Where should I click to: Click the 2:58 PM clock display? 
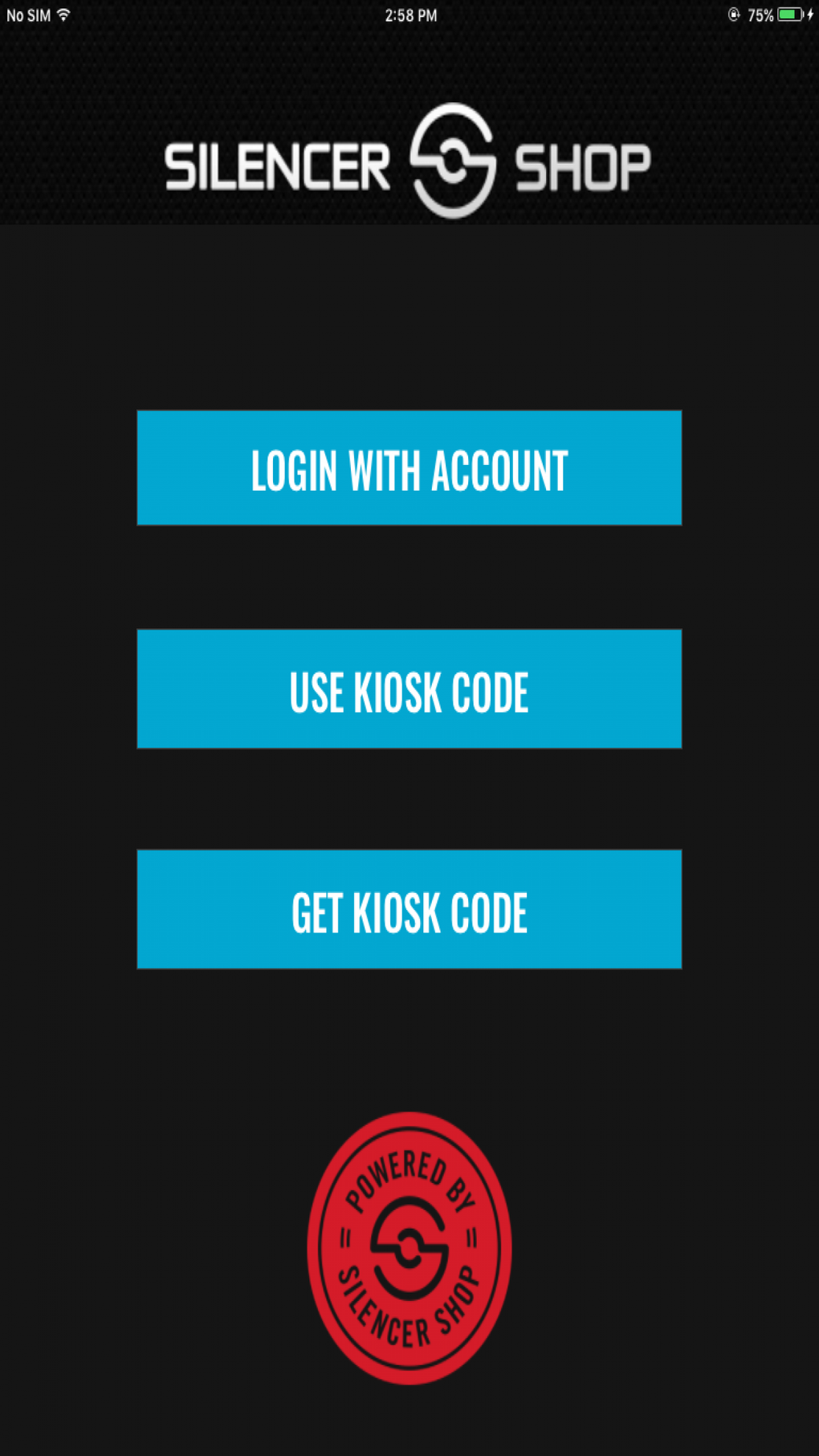tap(409, 14)
